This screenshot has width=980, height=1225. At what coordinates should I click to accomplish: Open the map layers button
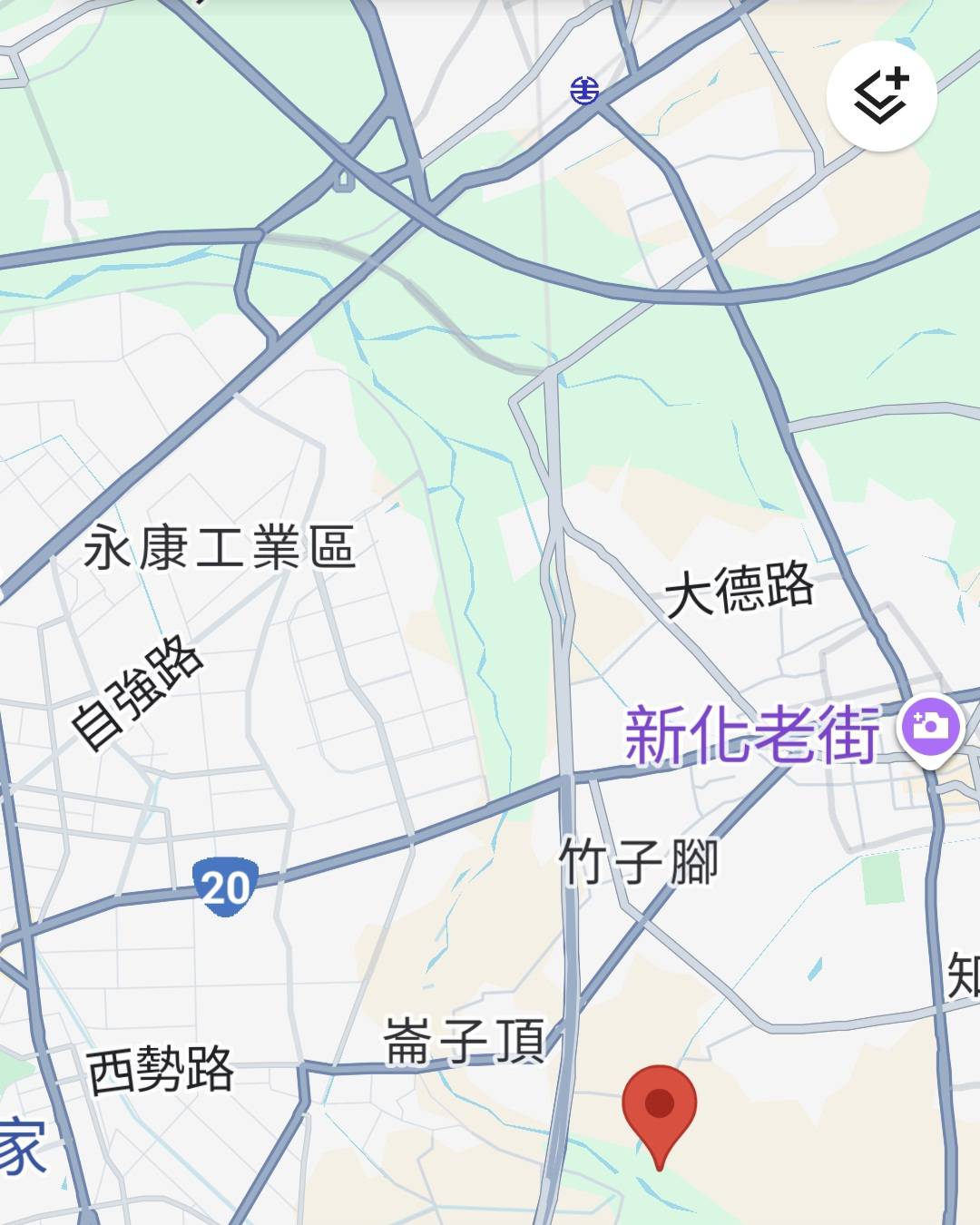tap(881, 95)
